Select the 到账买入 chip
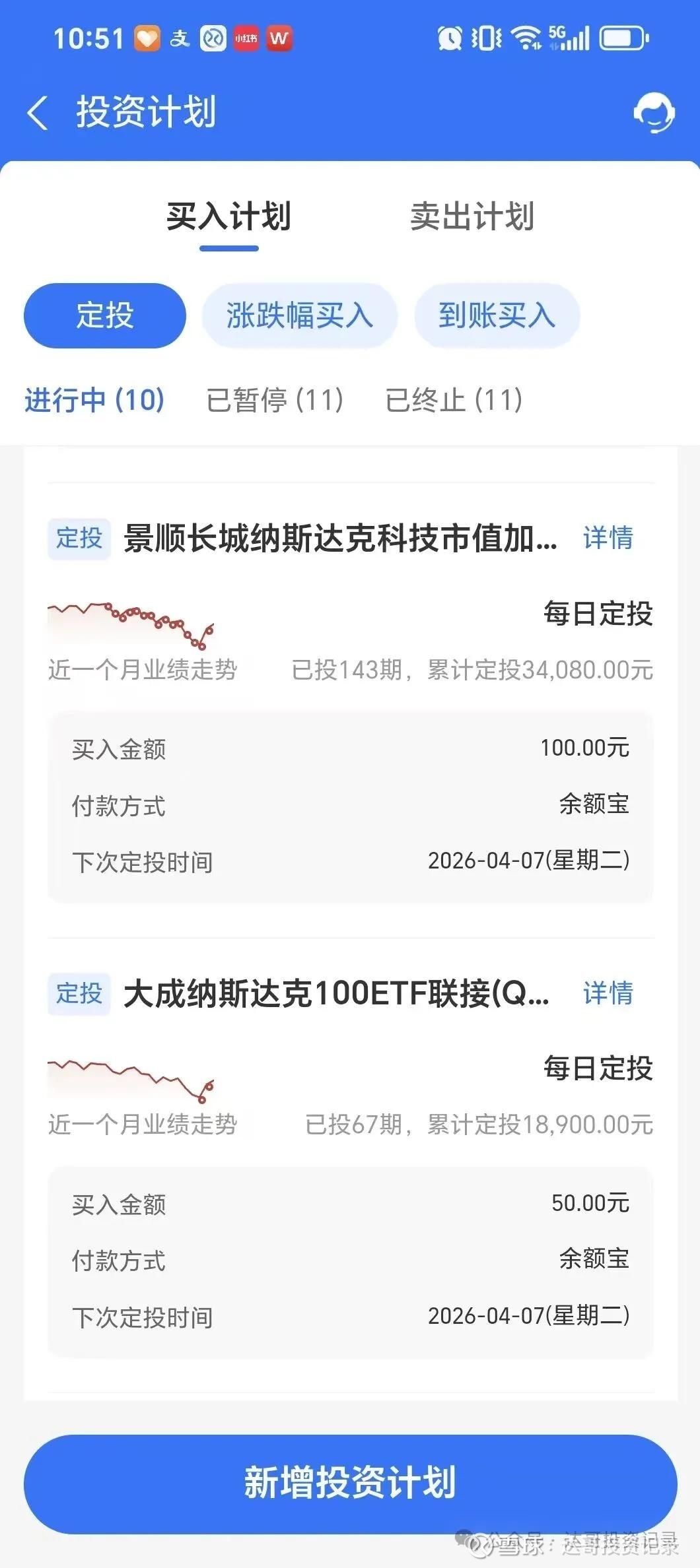700x1568 pixels. (497, 315)
